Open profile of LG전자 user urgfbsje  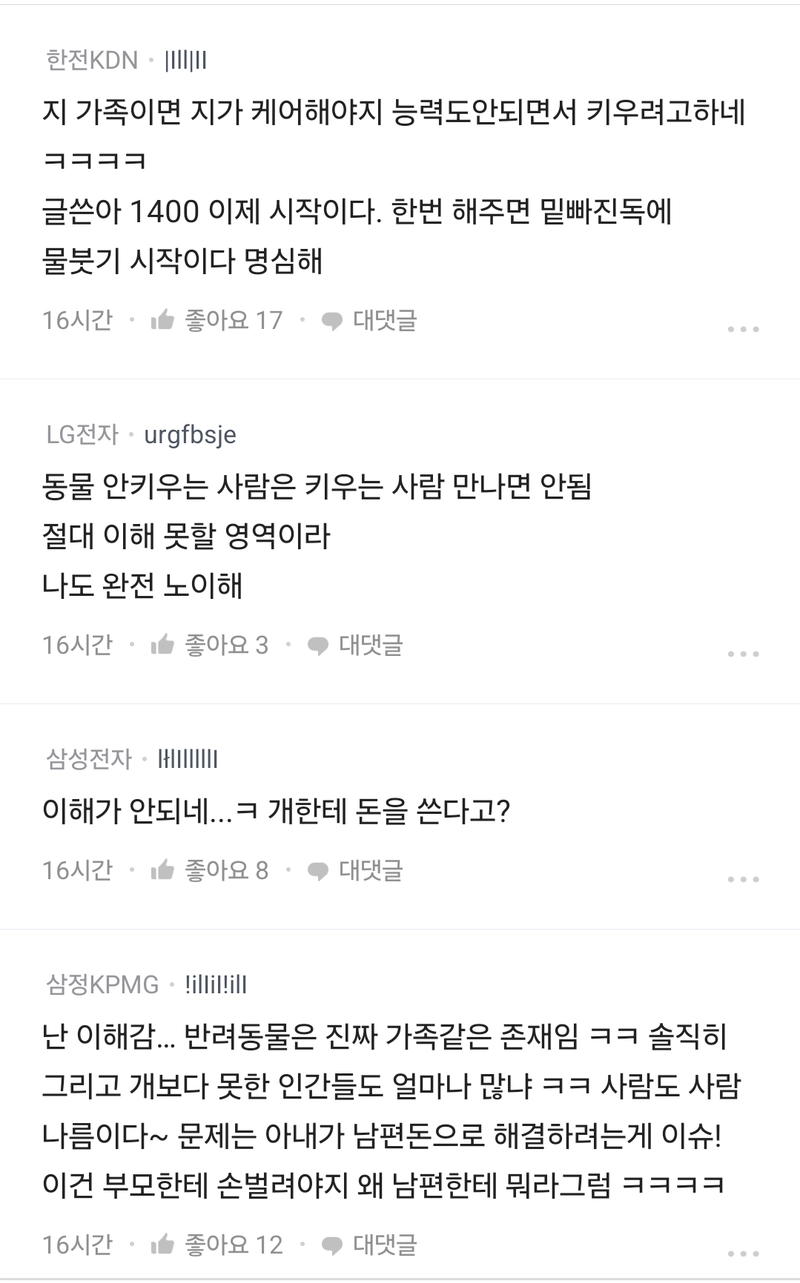tap(190, 435)
